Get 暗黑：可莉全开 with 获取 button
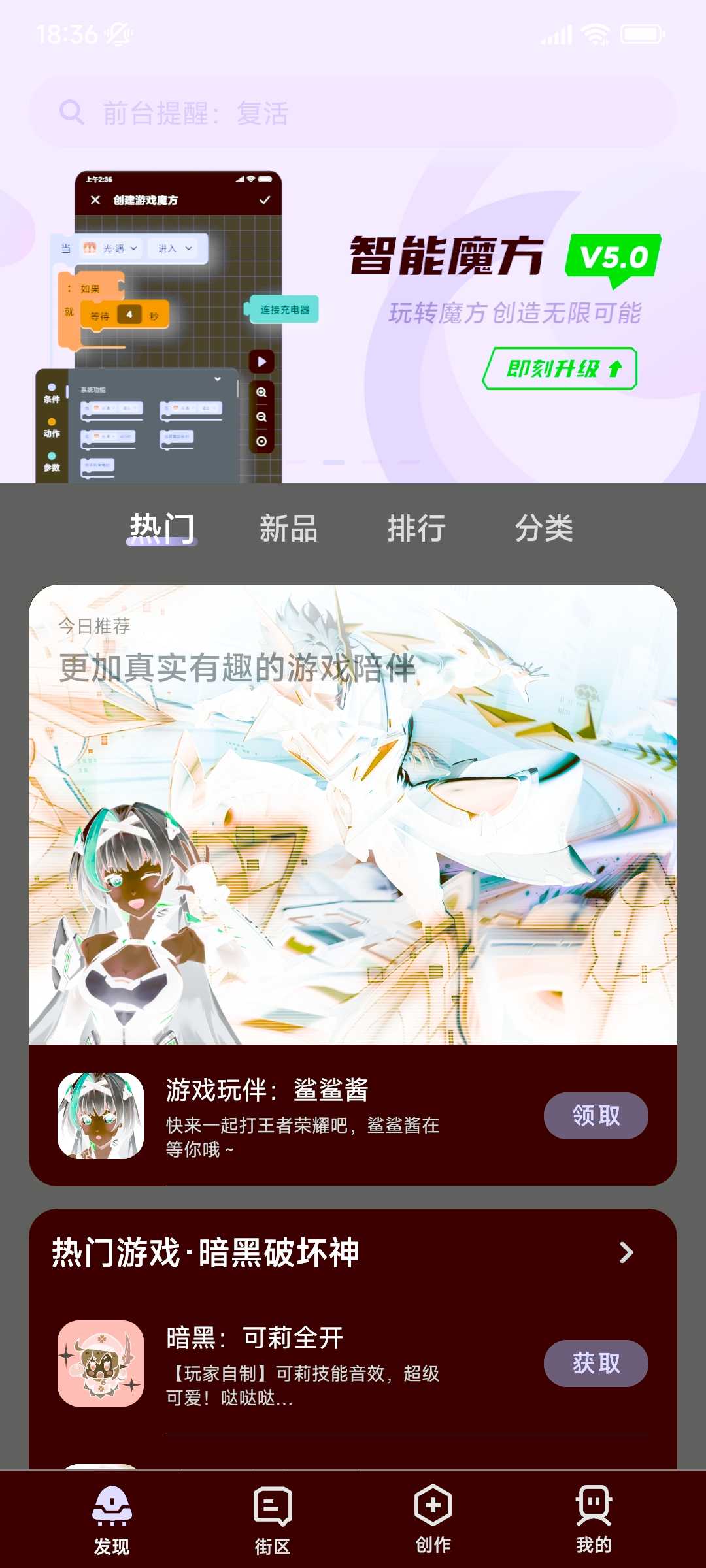This screenshot has height=1568, width=706. 596,1364
